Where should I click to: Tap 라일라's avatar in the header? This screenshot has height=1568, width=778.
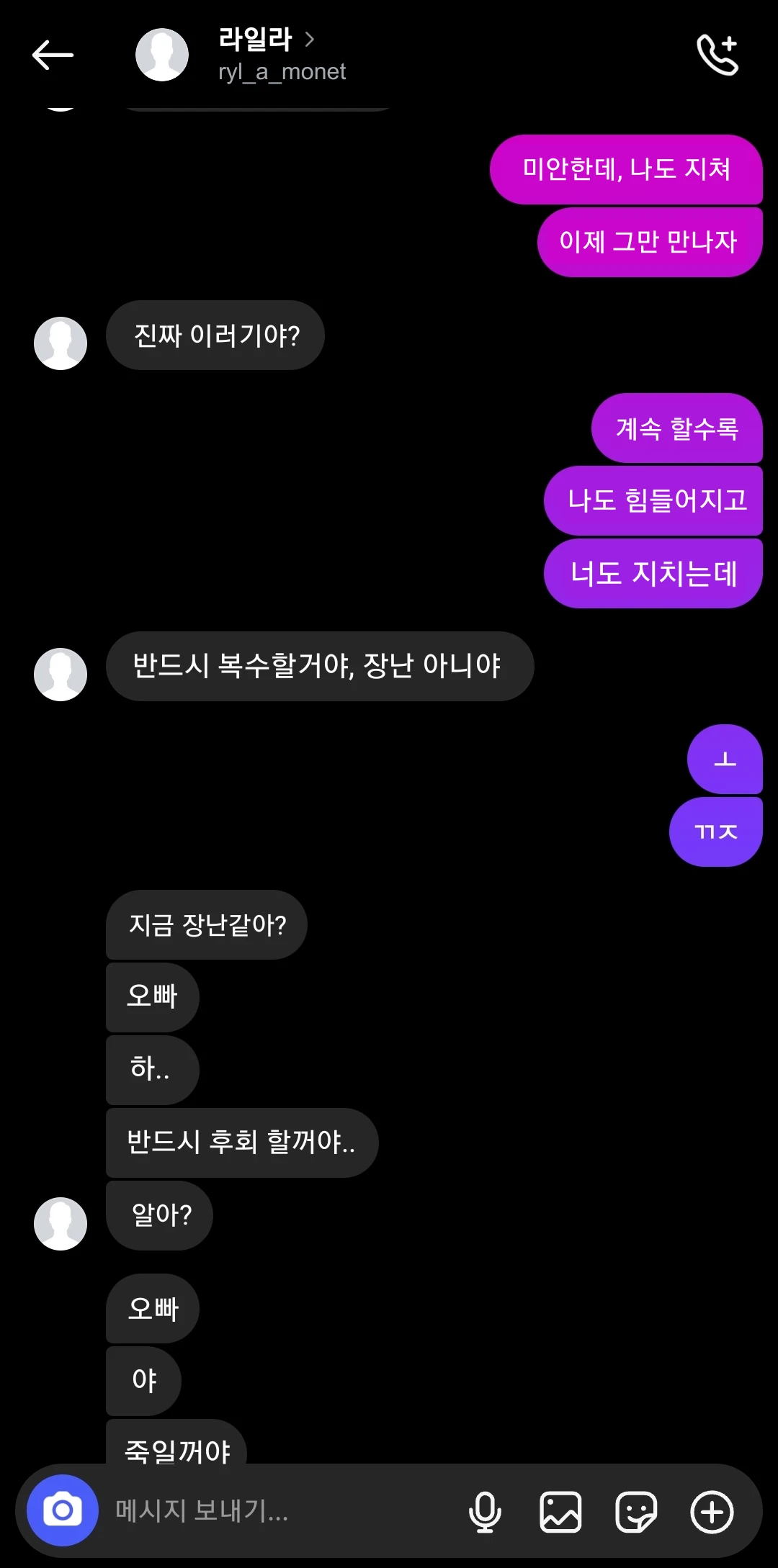162,55
